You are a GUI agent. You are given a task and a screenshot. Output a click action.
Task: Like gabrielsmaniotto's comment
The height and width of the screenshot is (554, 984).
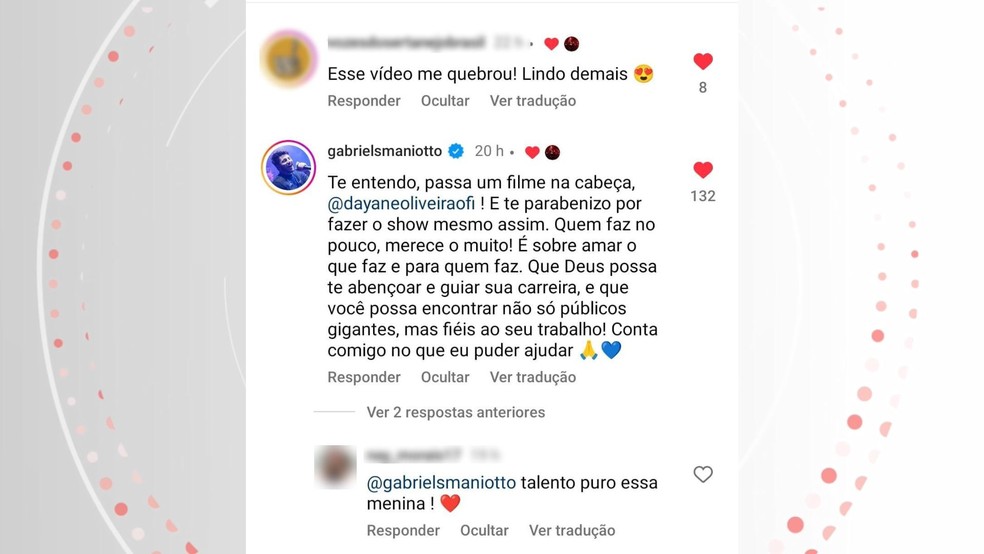click(x=703, y=170)
